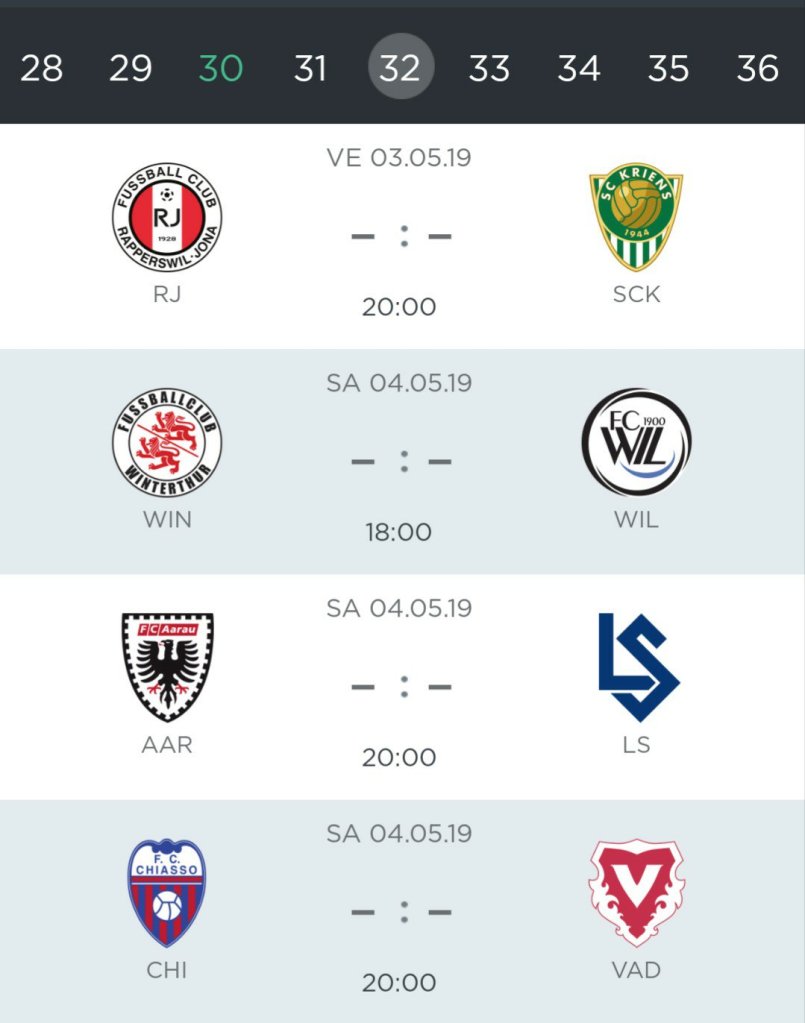Jump to matchday 34
The image size is (805, 1023).
coord(579,68)
